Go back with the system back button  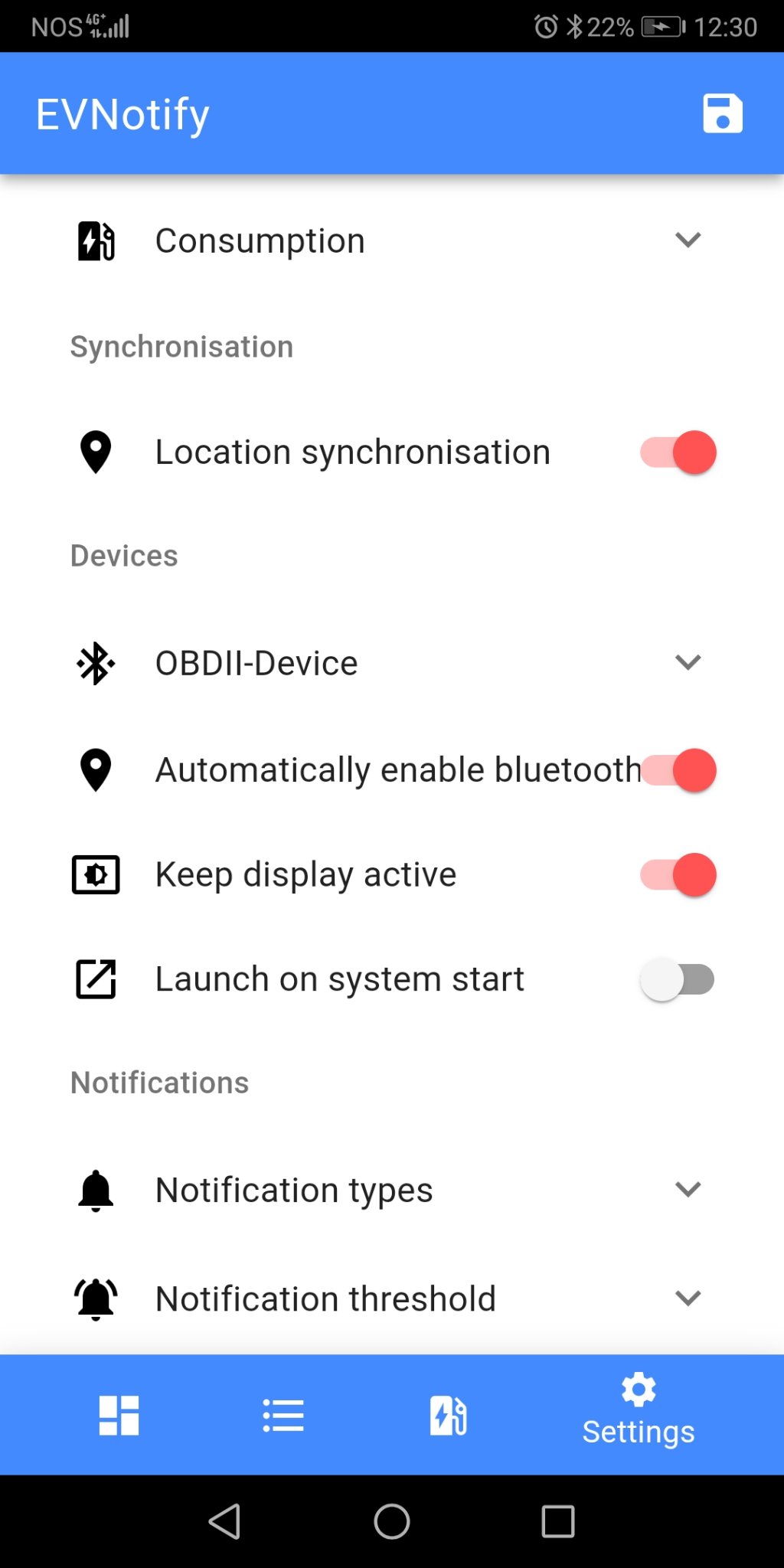coord(225,1521)
